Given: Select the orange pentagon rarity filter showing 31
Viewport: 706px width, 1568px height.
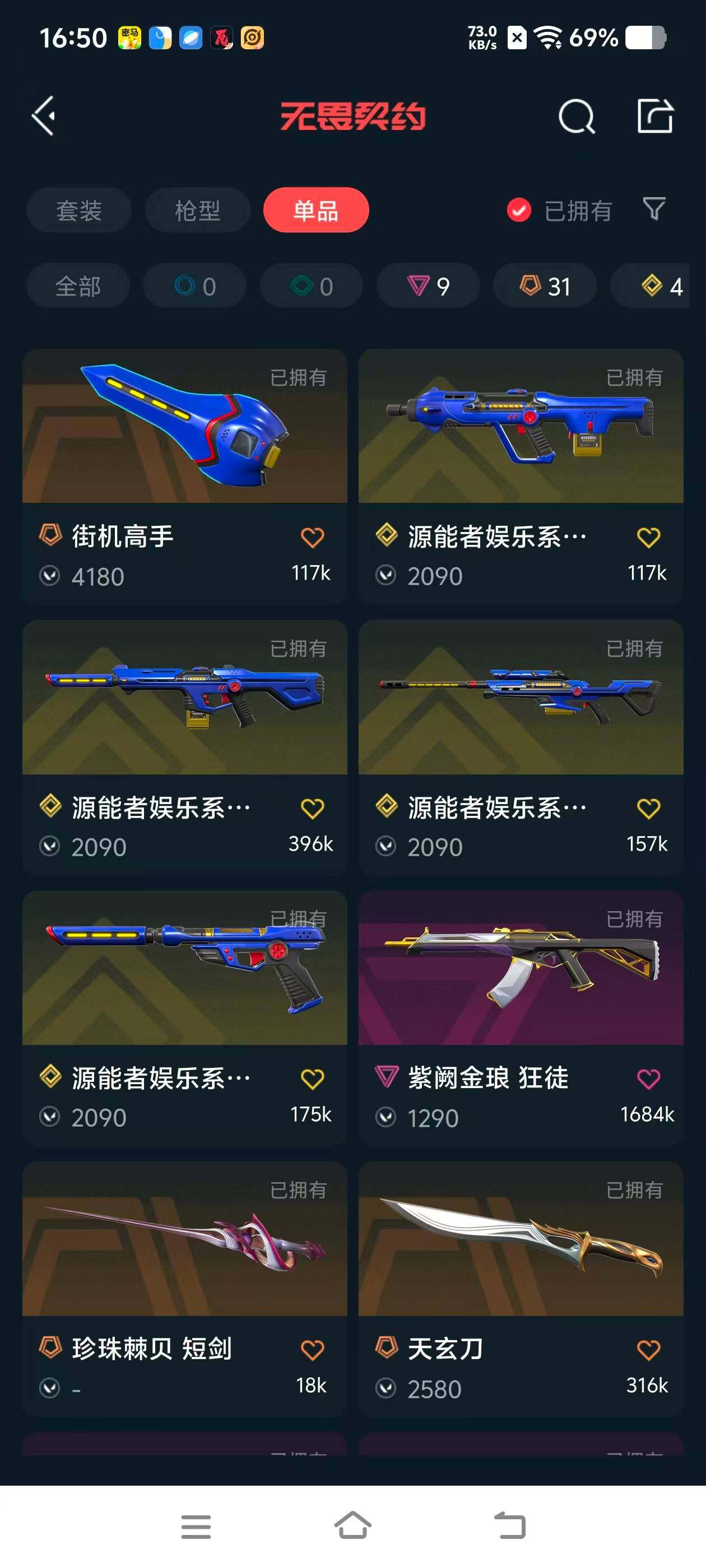Looking at the screenshot, I should coord(544,286).
